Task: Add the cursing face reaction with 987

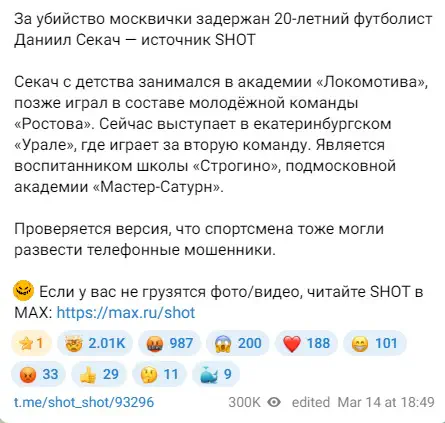Action: (x=170, y=343)
